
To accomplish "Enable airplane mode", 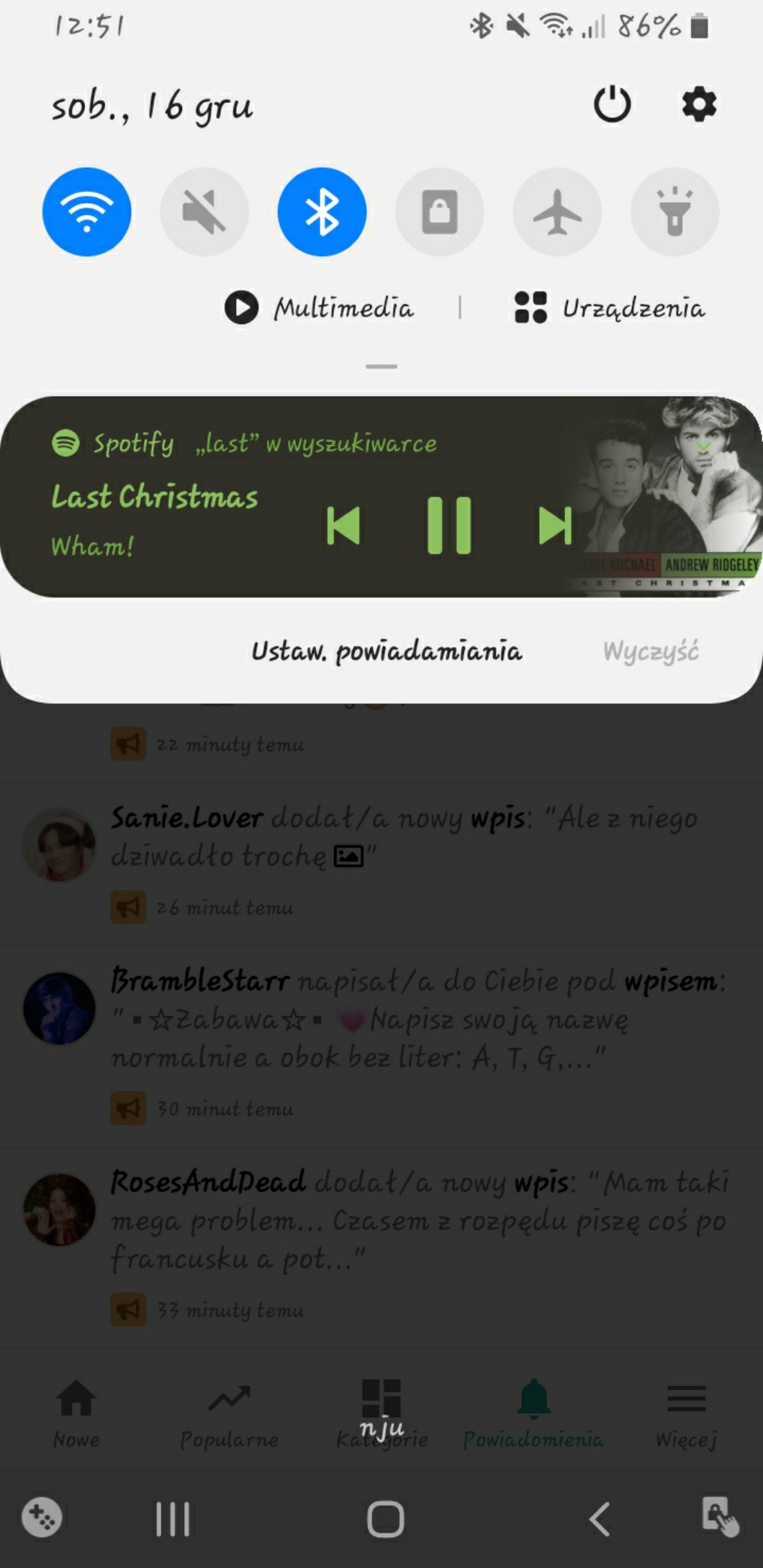I will [557, 212].
